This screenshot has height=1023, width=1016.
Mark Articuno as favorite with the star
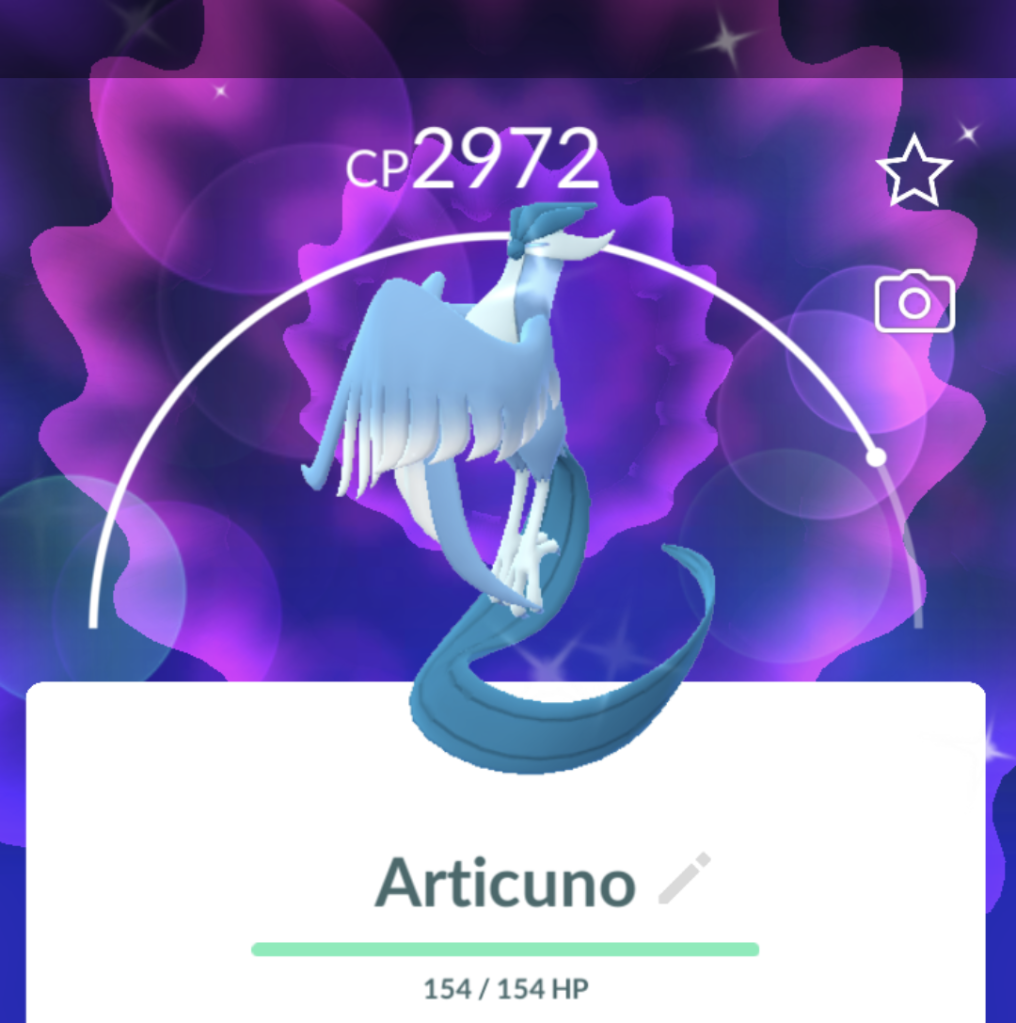[x=914, y=171]
